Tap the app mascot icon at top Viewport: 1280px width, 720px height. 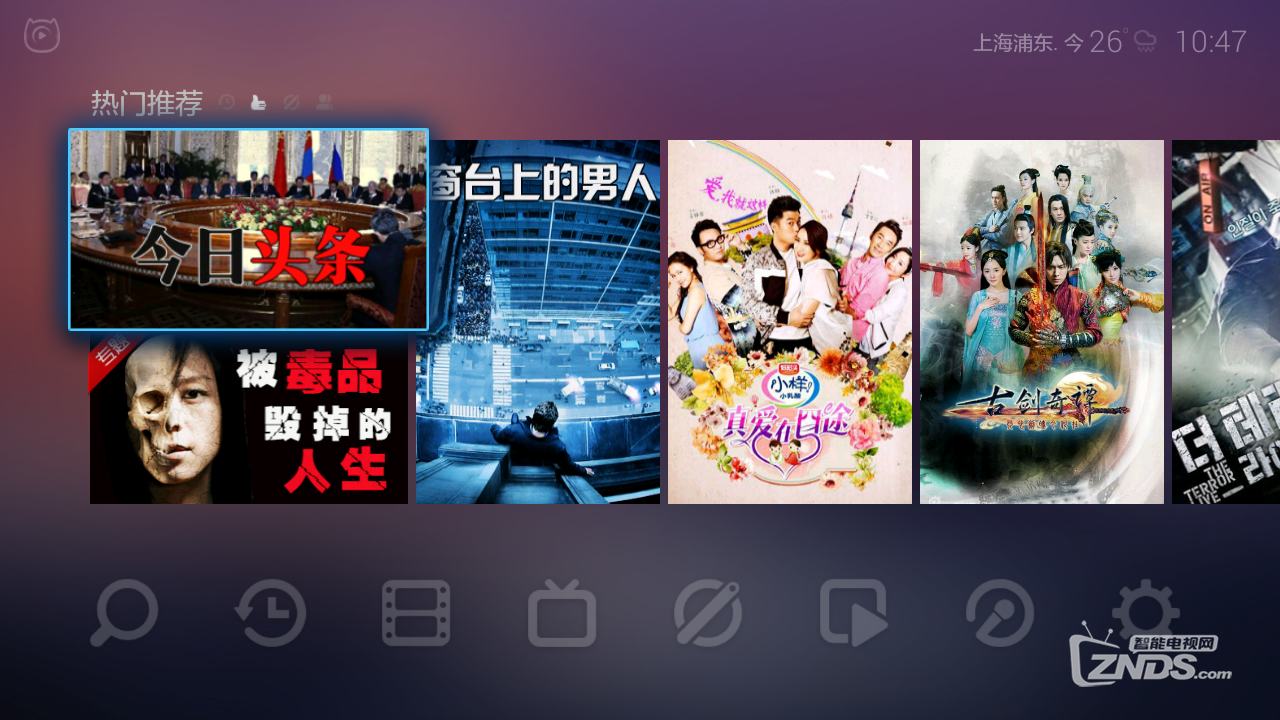[x=42, y=36]
